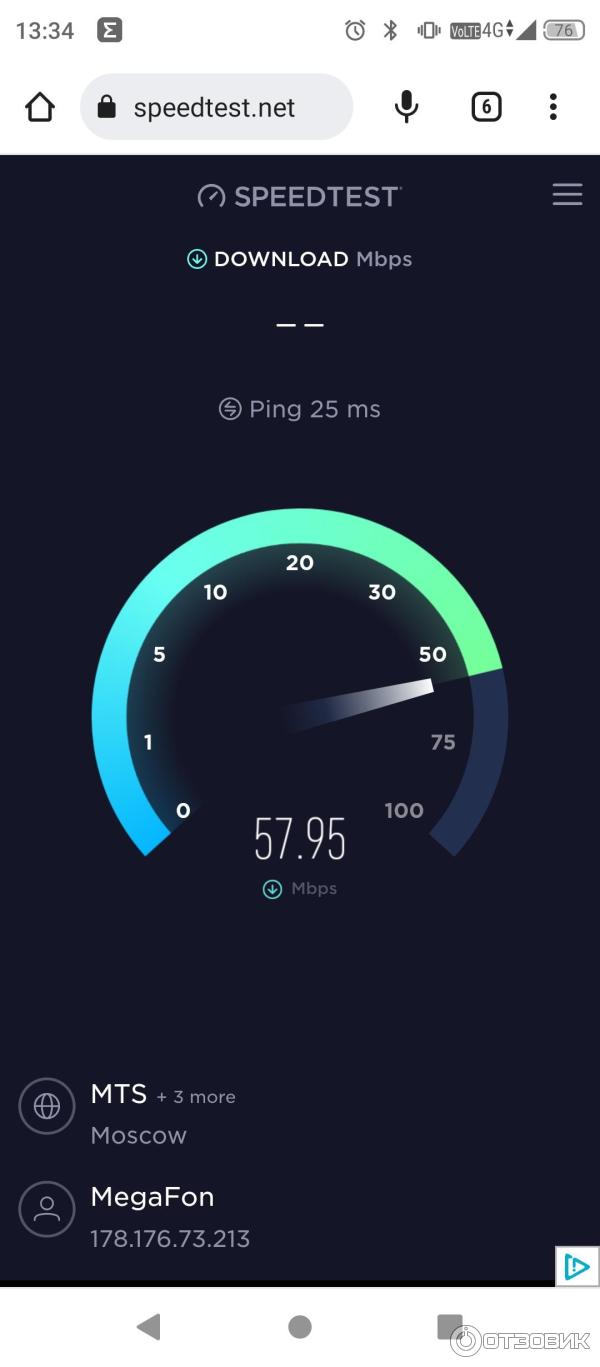Image resolution: width=600 pixels, height=1367 pixels.
Task: Return to the system home screen
Action: coord(299,1327)
